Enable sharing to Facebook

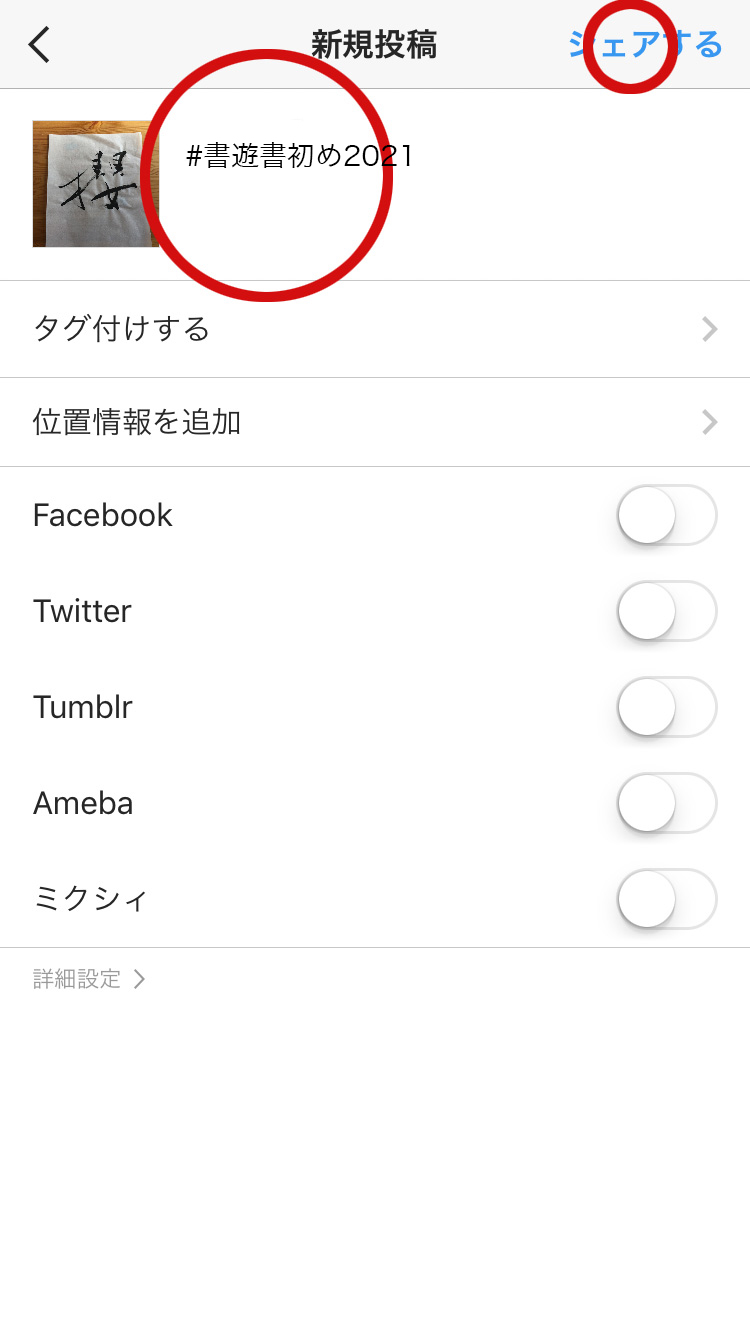667,515
